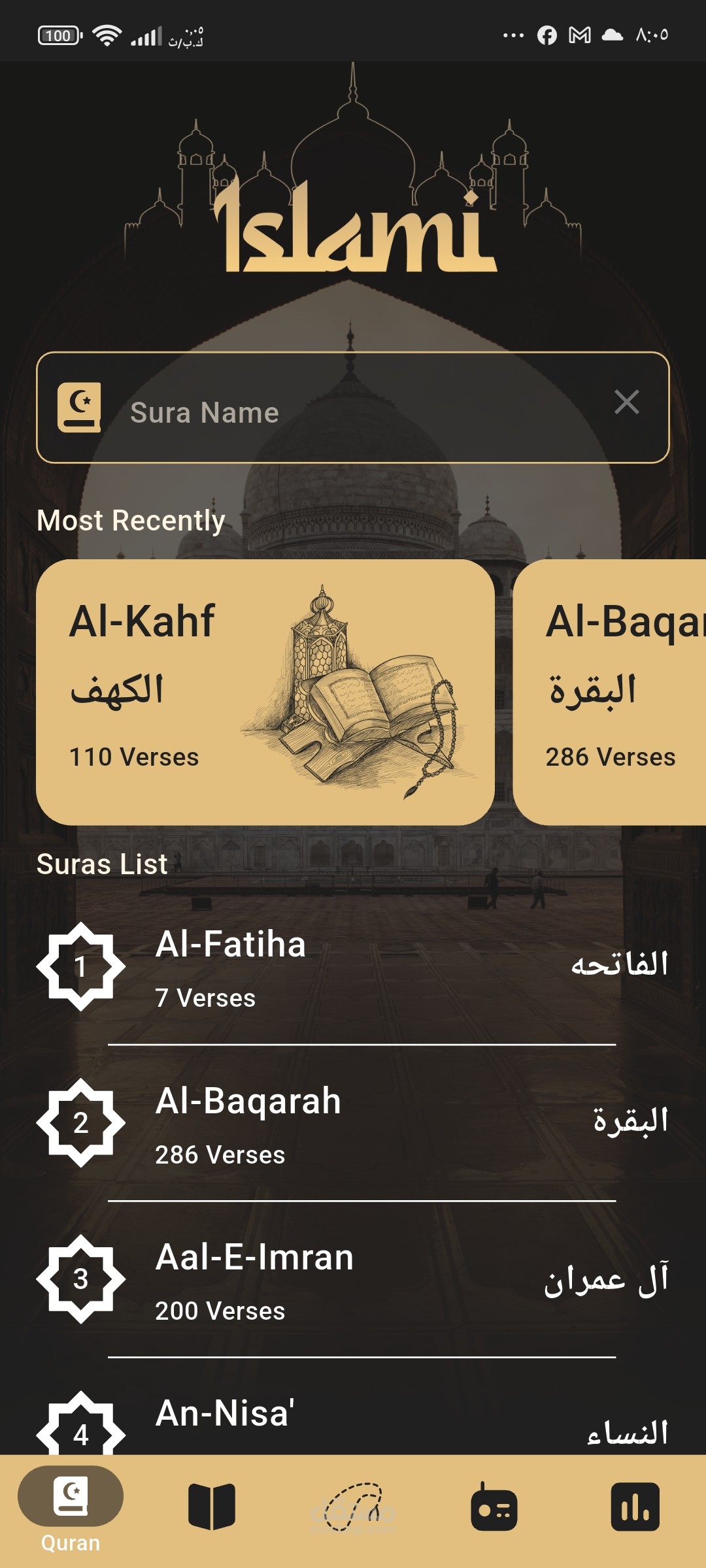Open Aal-E-Imran with 200 Verses
Screen dimensions: 706x1568
(353, 1279)
